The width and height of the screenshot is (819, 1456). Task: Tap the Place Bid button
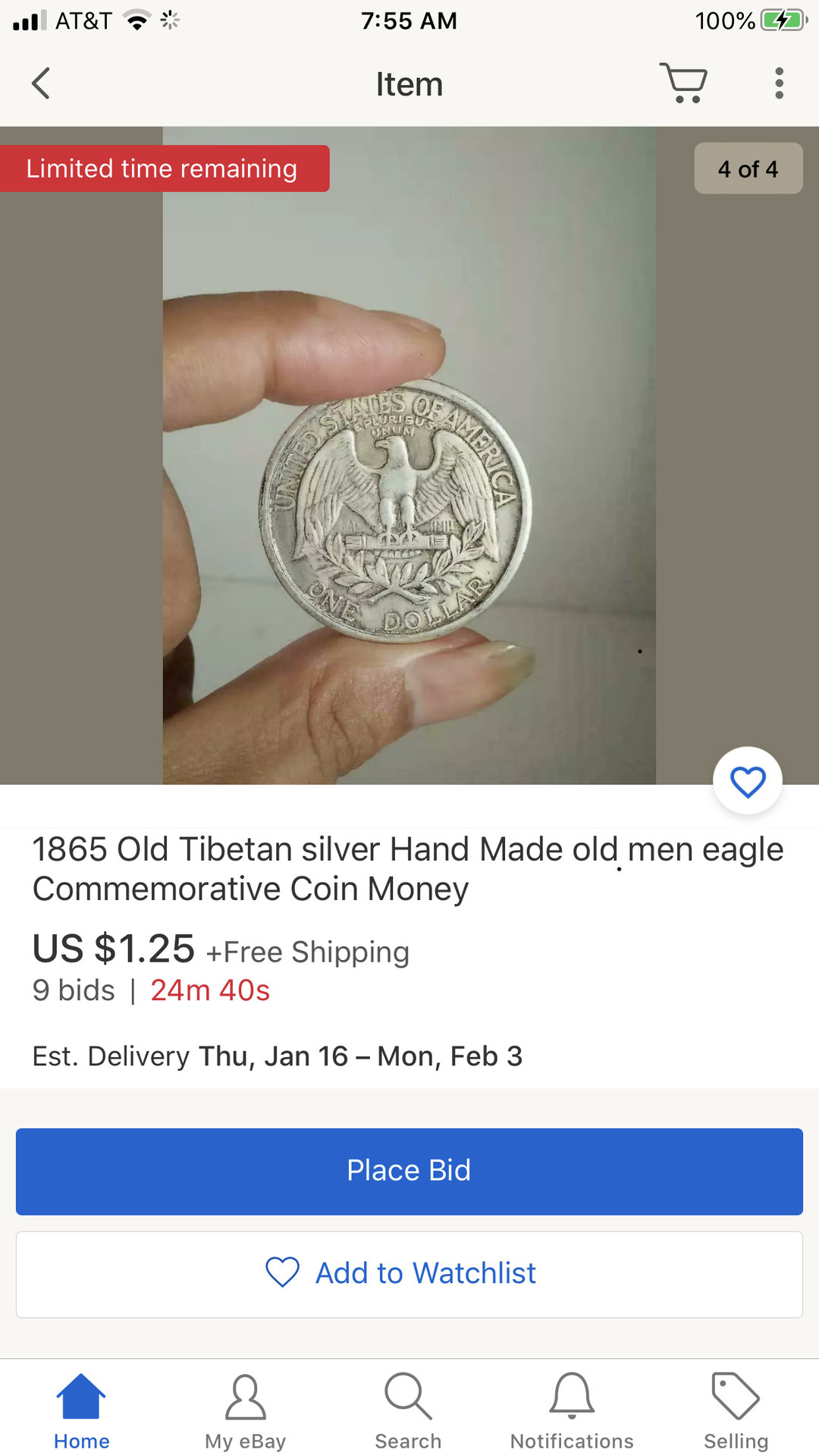409,1171
